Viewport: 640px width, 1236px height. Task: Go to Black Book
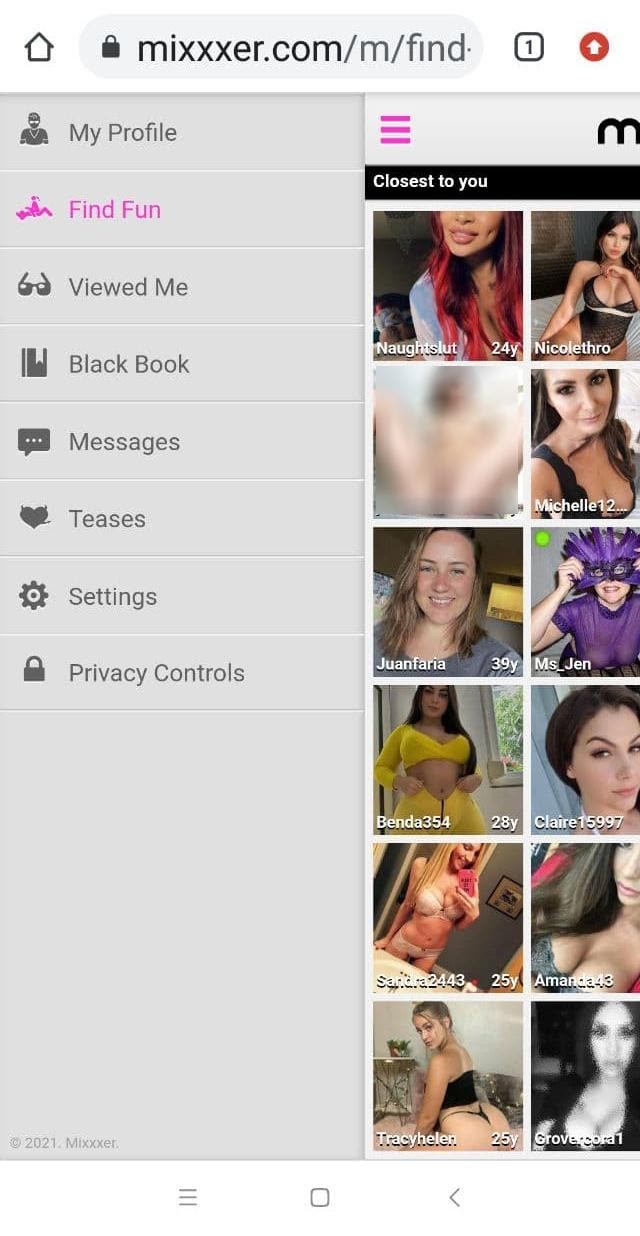(x=181, y=364)
